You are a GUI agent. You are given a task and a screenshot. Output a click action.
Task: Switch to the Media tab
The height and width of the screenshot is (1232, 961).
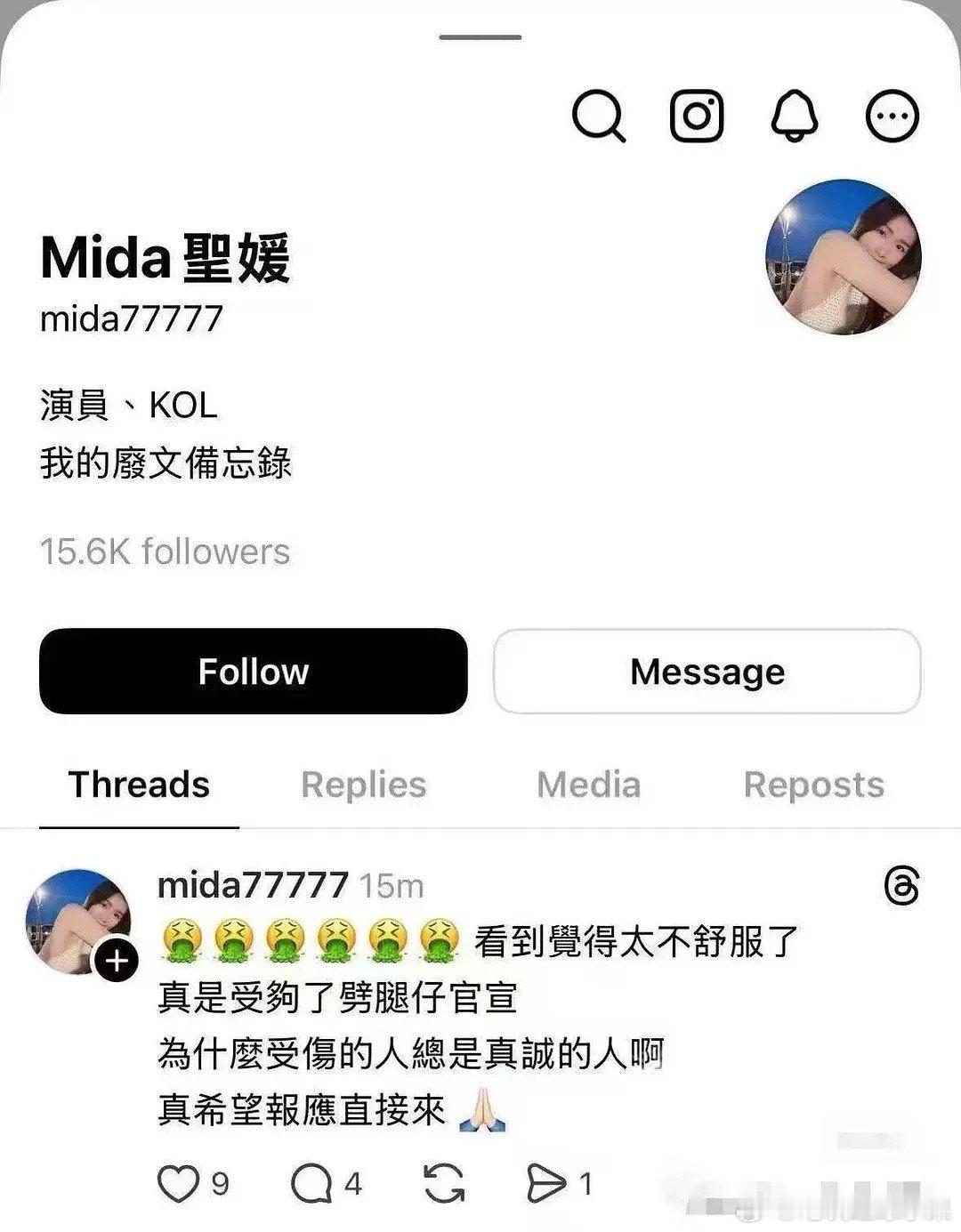tap(587, 785)
